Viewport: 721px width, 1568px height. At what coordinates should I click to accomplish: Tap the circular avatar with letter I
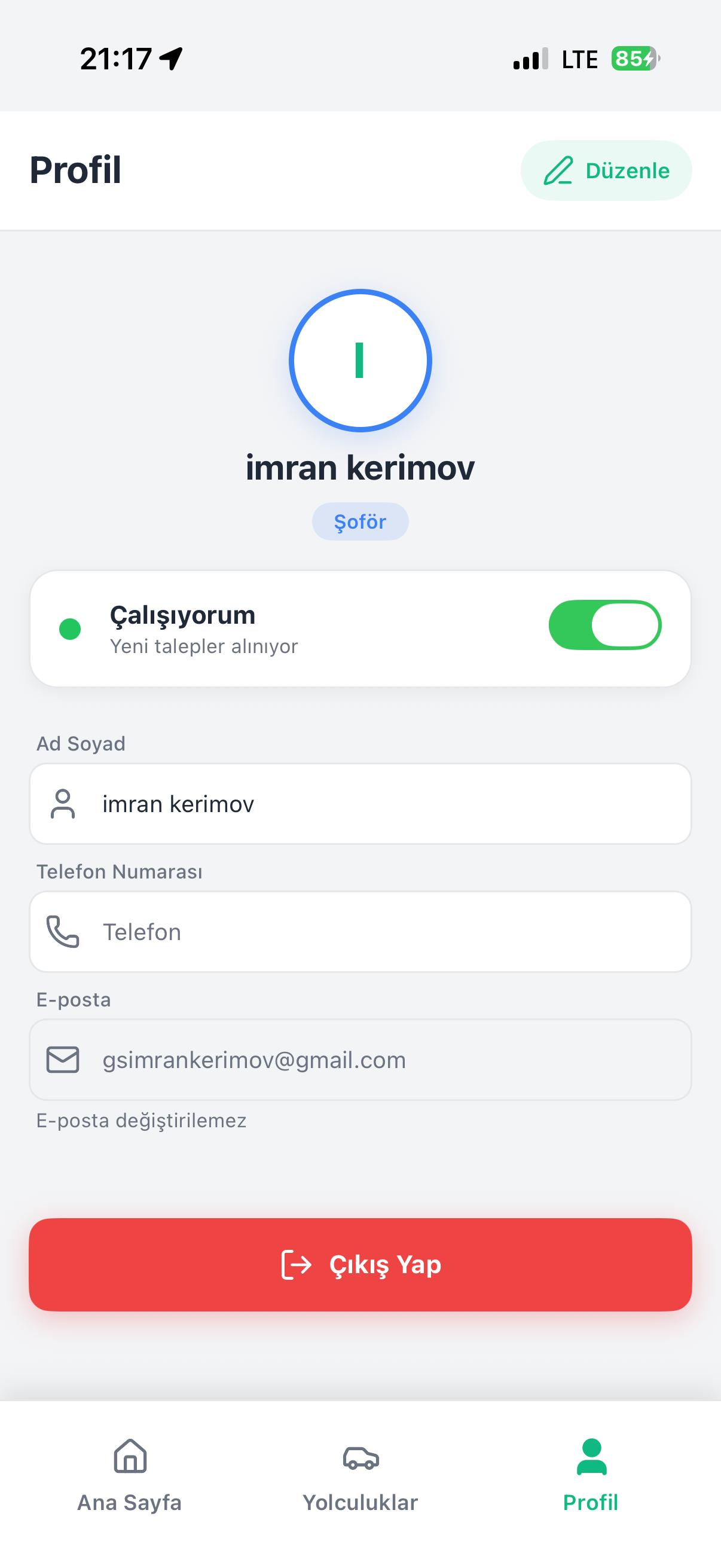click(x=360, y=361)
